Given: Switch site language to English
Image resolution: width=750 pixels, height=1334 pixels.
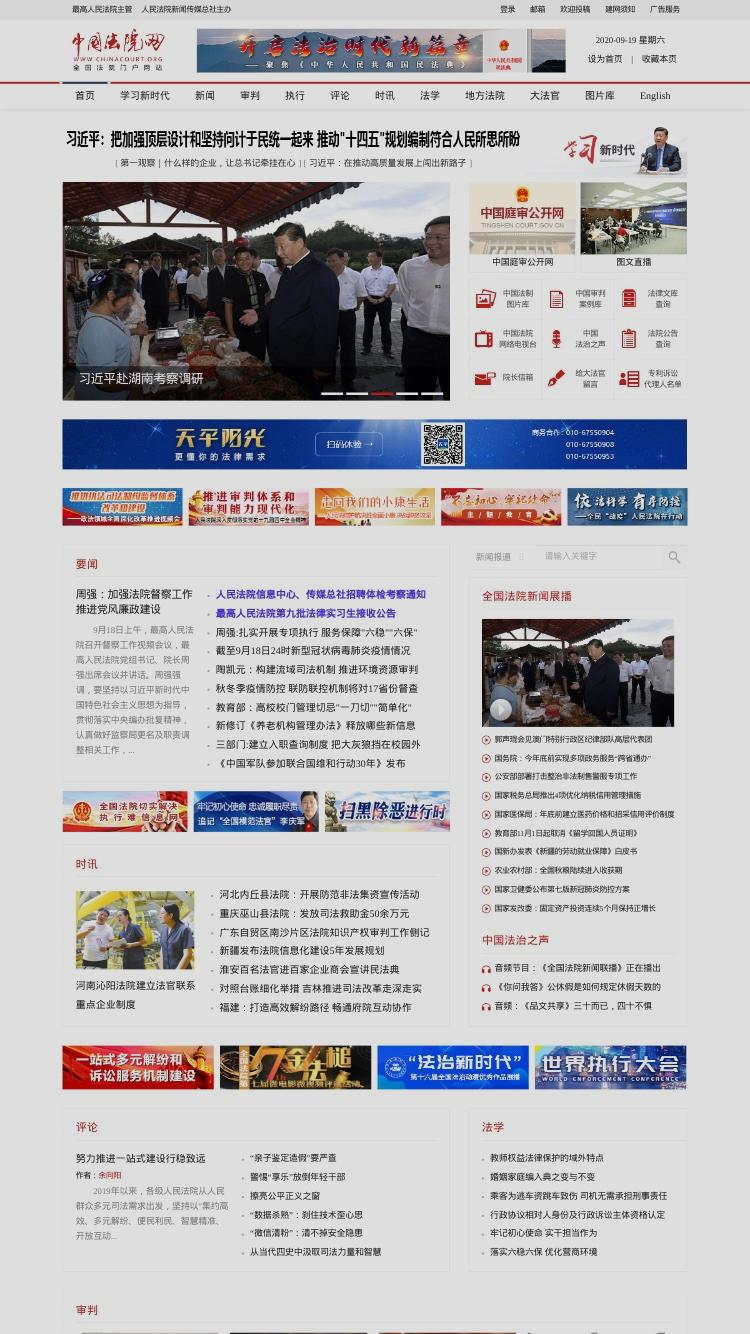Looking at the screenshot, I should pyautogui.click(x=655, y=96).
